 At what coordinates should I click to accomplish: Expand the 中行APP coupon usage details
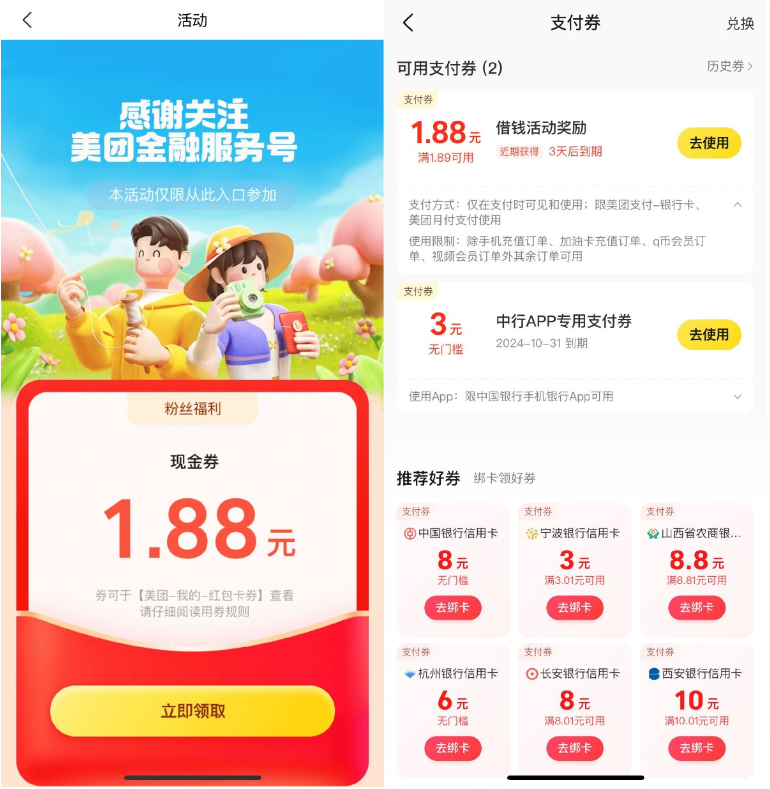(x=738, y=397)
